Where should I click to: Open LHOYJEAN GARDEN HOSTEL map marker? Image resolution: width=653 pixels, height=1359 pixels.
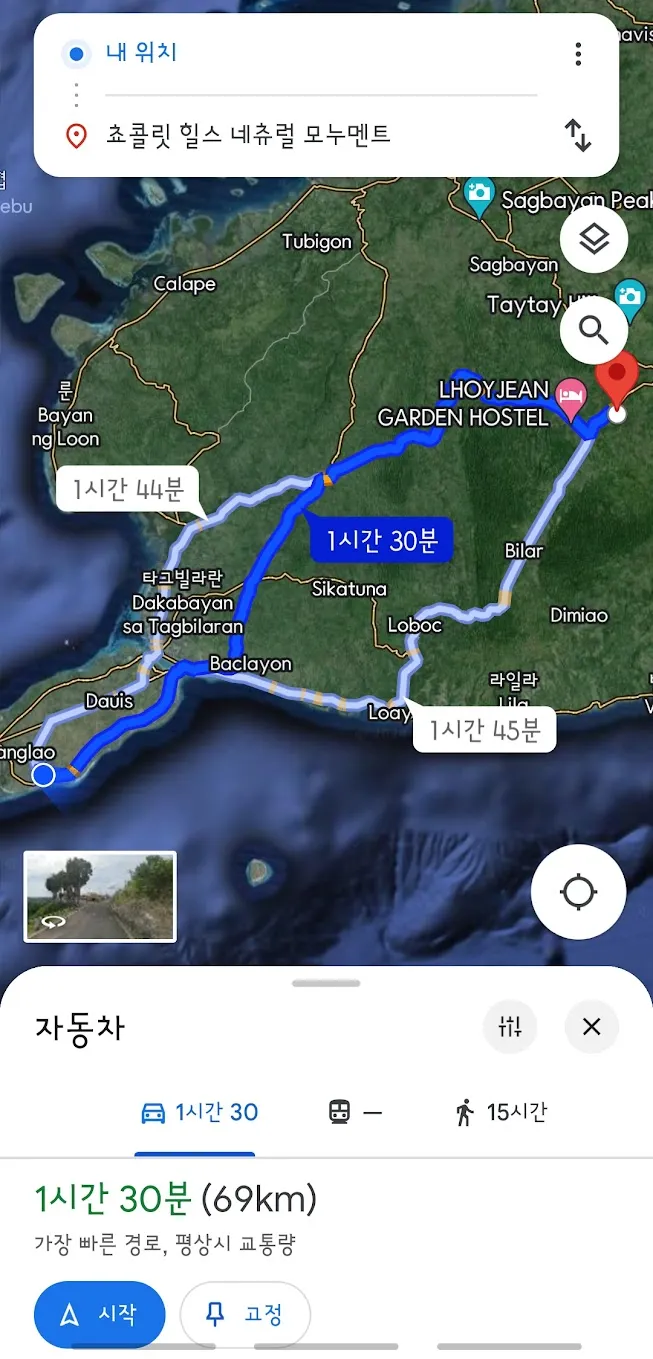[571, 392]
